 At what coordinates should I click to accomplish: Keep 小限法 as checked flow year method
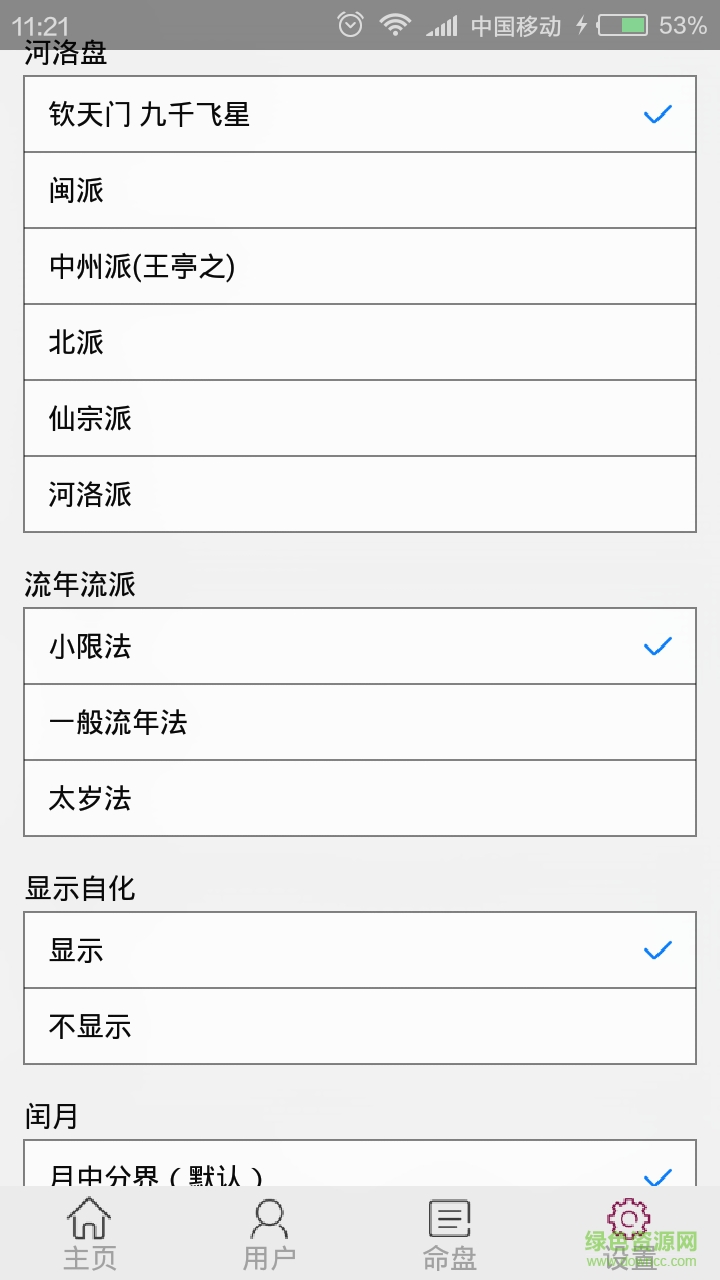360,647
